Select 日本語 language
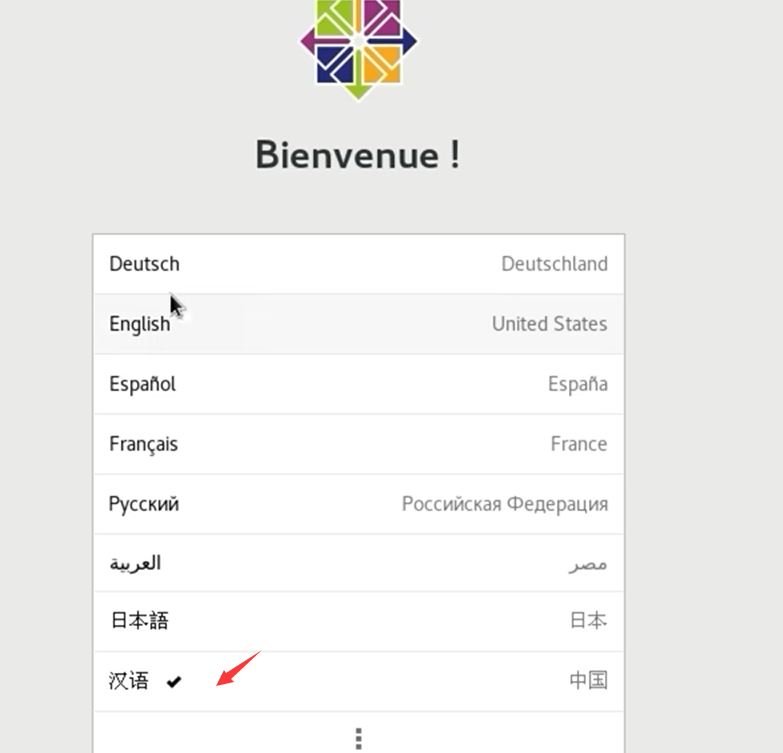 click(x=358, y=621)
